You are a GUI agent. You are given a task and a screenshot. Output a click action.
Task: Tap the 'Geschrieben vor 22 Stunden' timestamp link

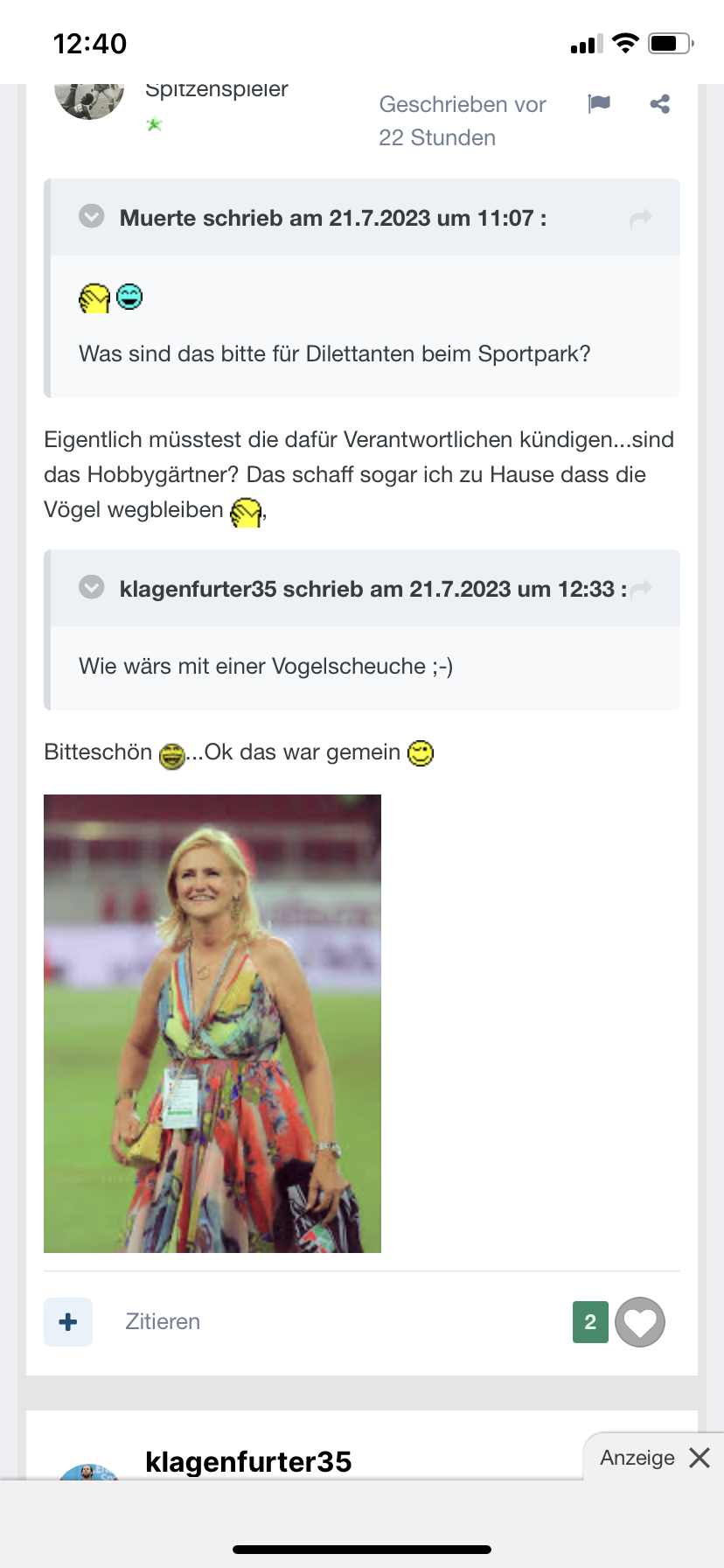(x=463, y=121)
